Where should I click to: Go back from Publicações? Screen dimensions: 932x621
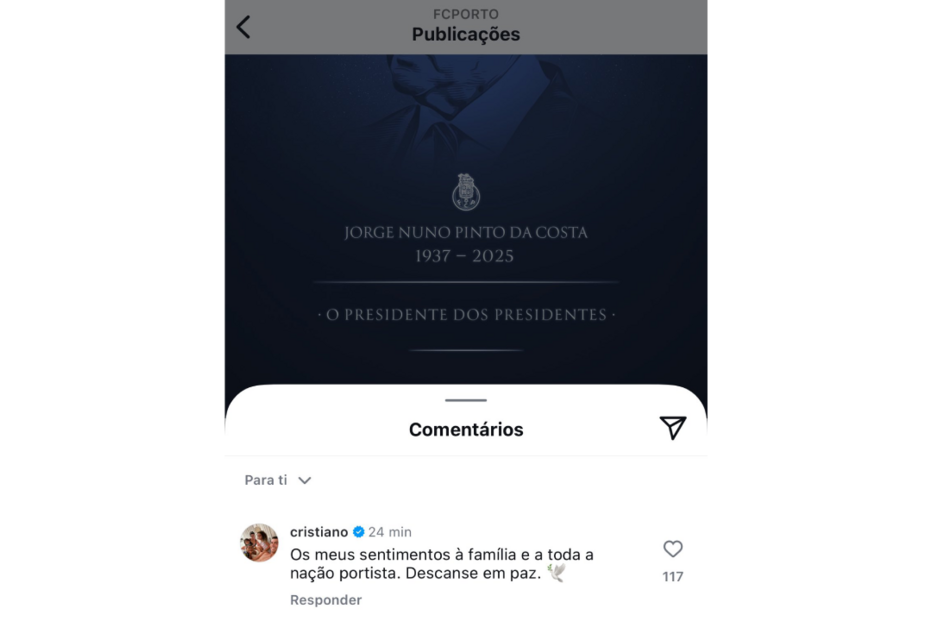tap(243, 27)
